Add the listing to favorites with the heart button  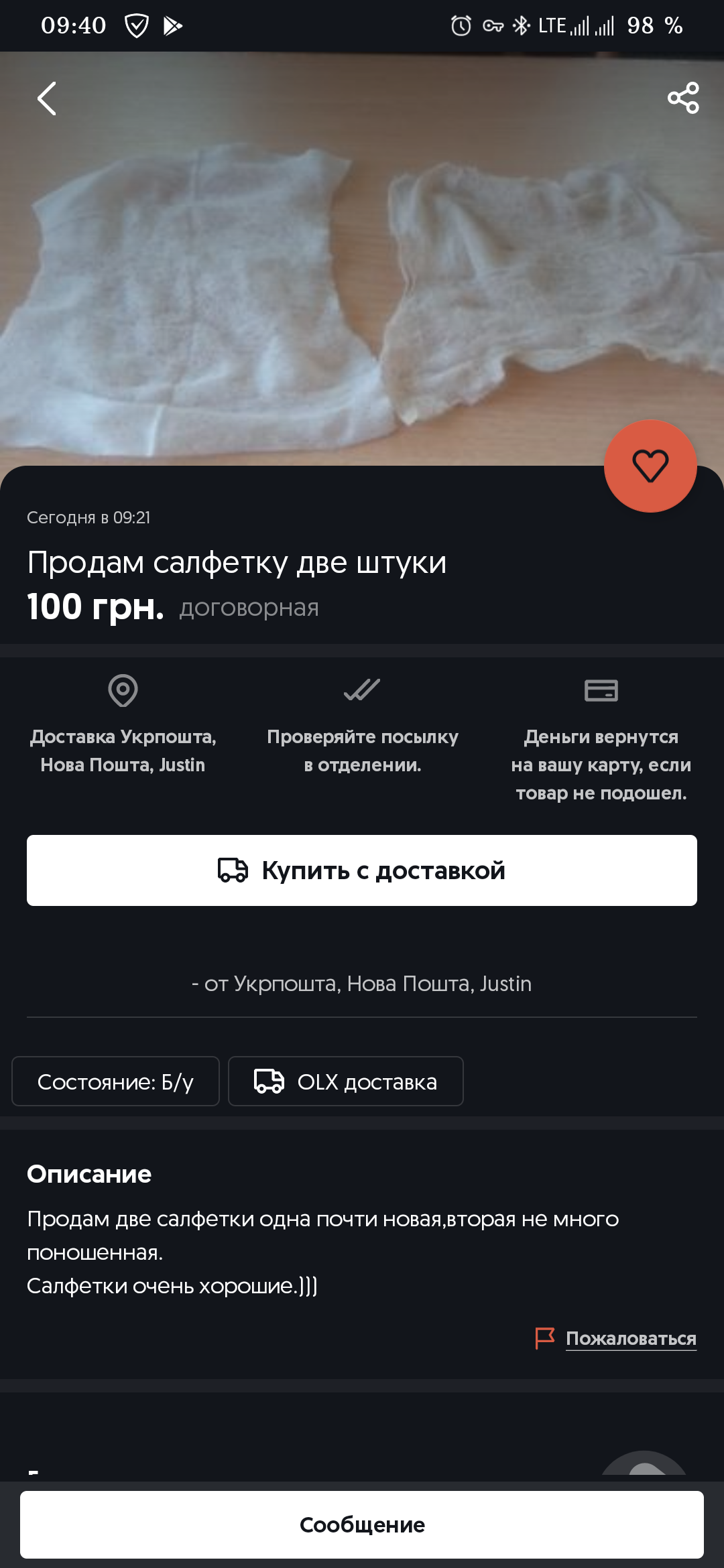coord(650,466)
